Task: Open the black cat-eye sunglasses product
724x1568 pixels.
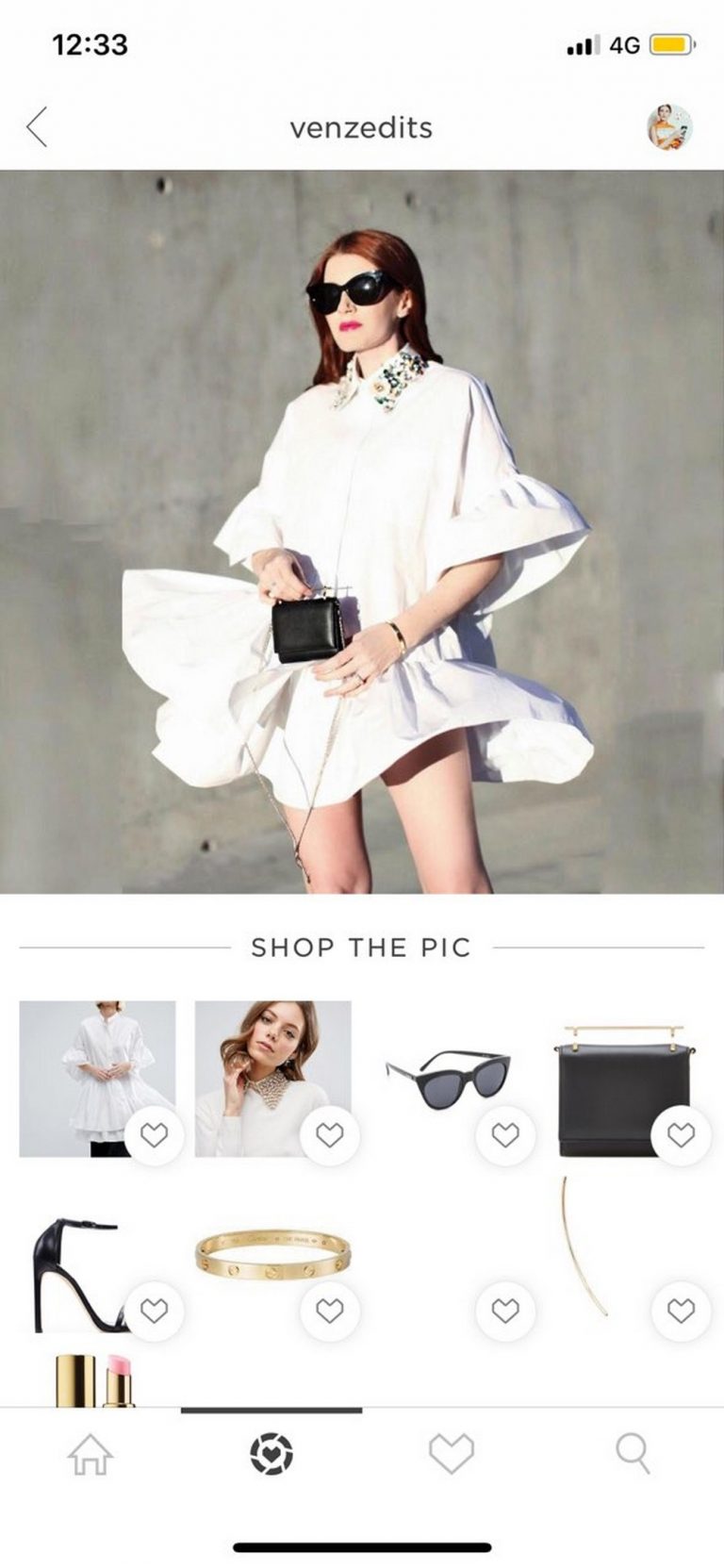Action: click(449, 1079)
